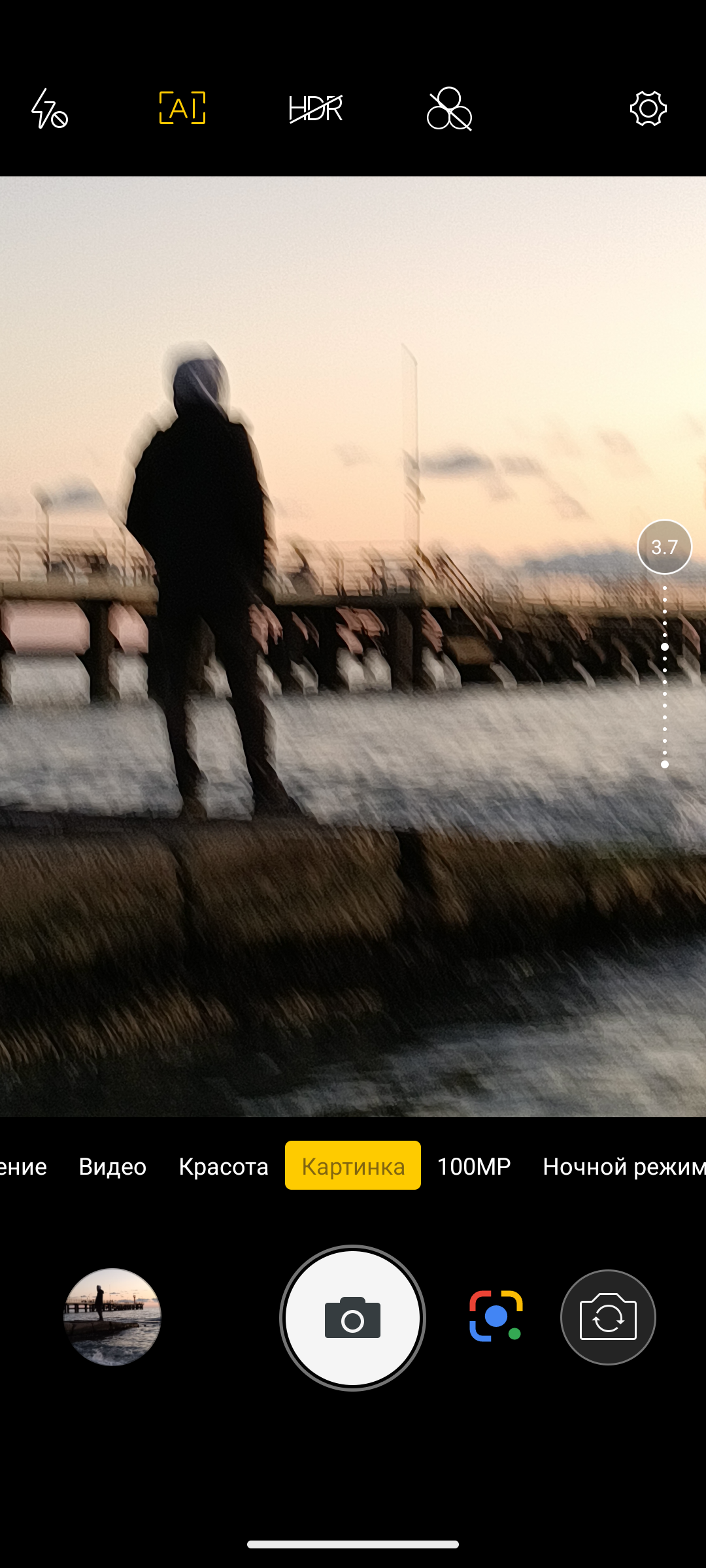The image size is (706, 1568).
Task: Select the Картинка mode
Action: click(x=353, y=1166)
